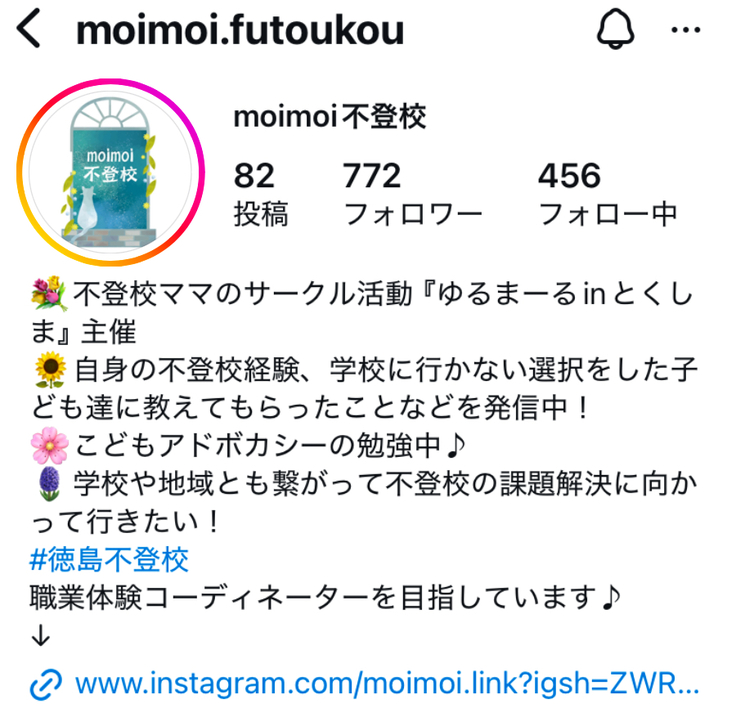Open the three-dot overflow menu
The height and width of the screenshot is (726, 736).
[x=686, y=31]
